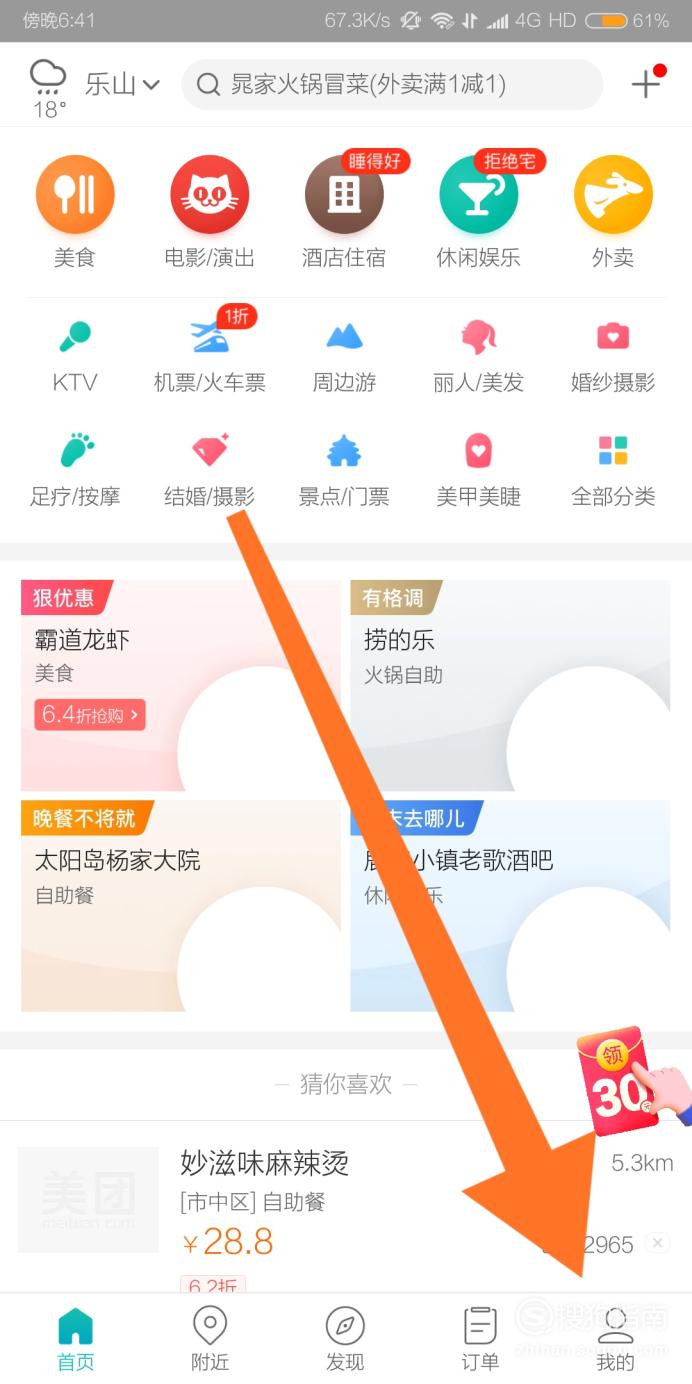692x1384 pixels.
Task: Switch to the 附近 tab
Action: [x=210, y=1340]
